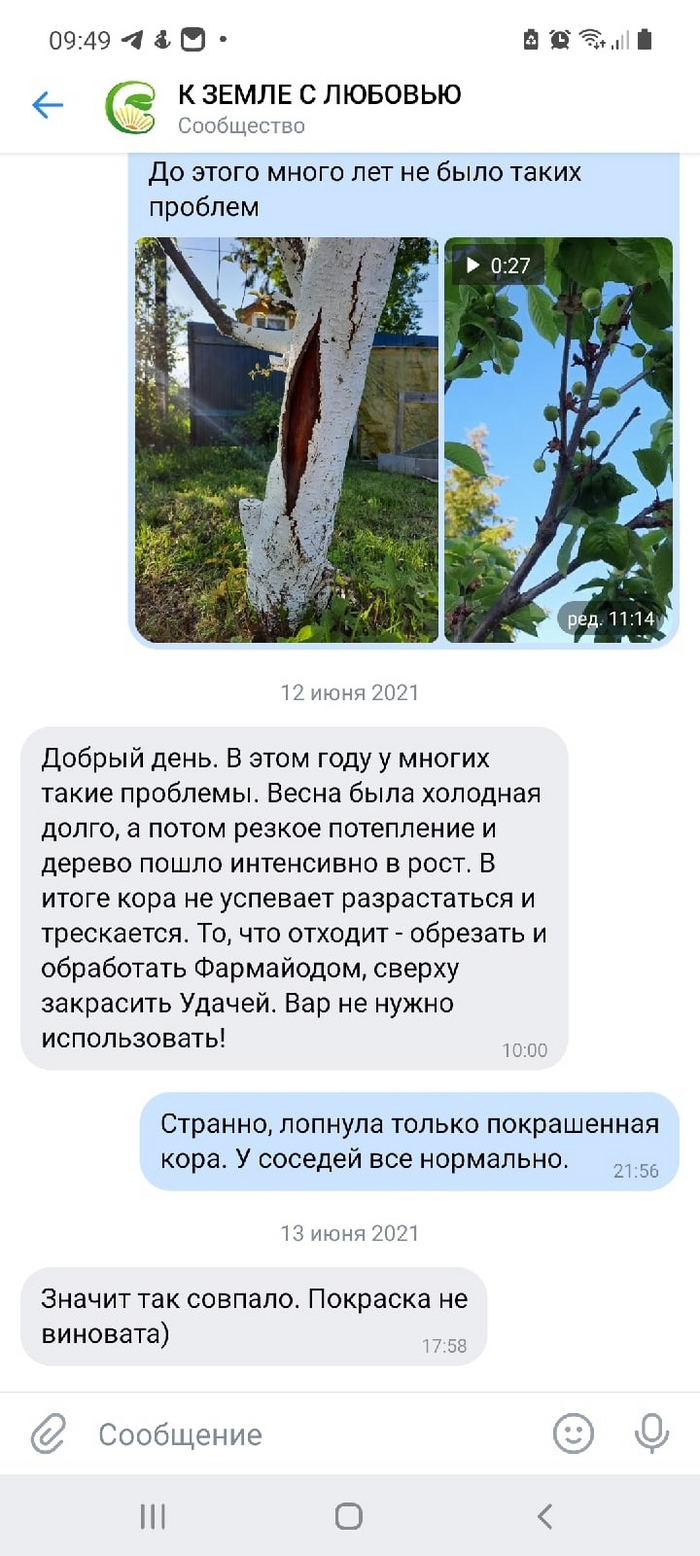
Task: Open the emoji picker
Action: click(573, 1434)
